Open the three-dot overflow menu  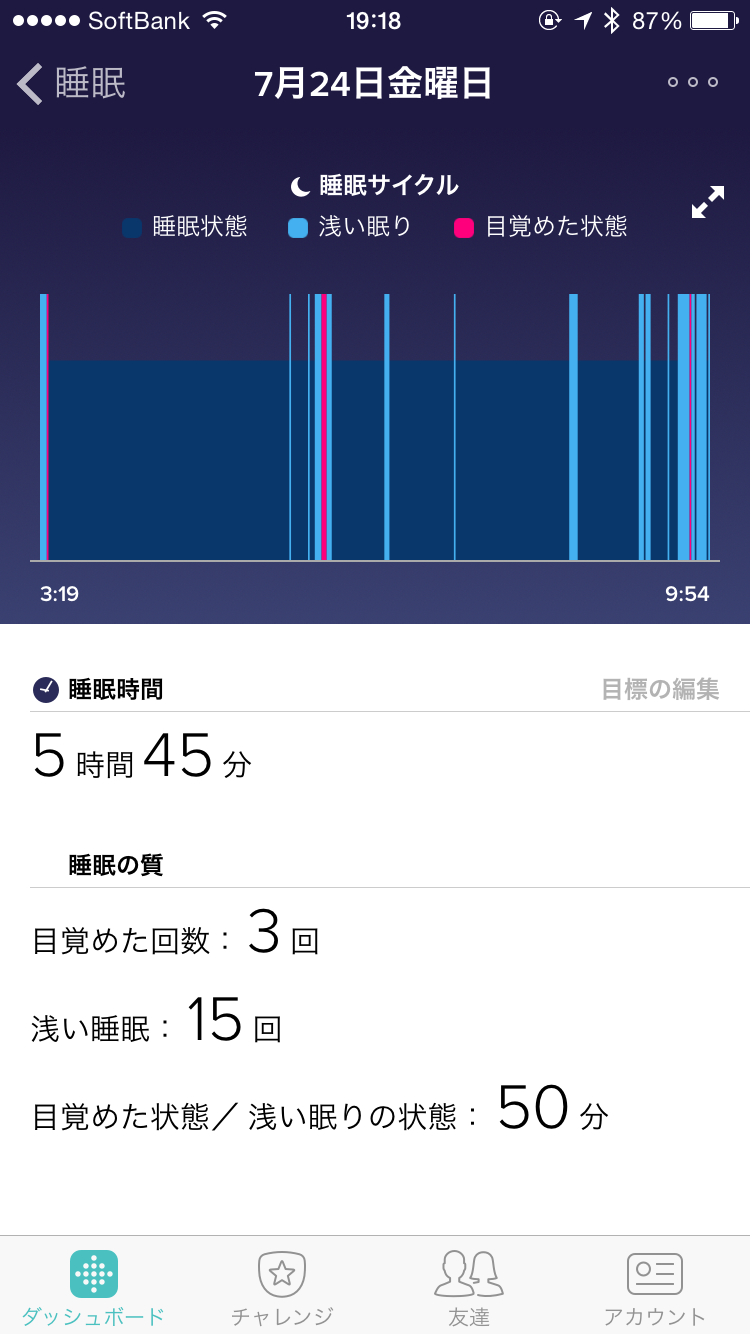693,83
